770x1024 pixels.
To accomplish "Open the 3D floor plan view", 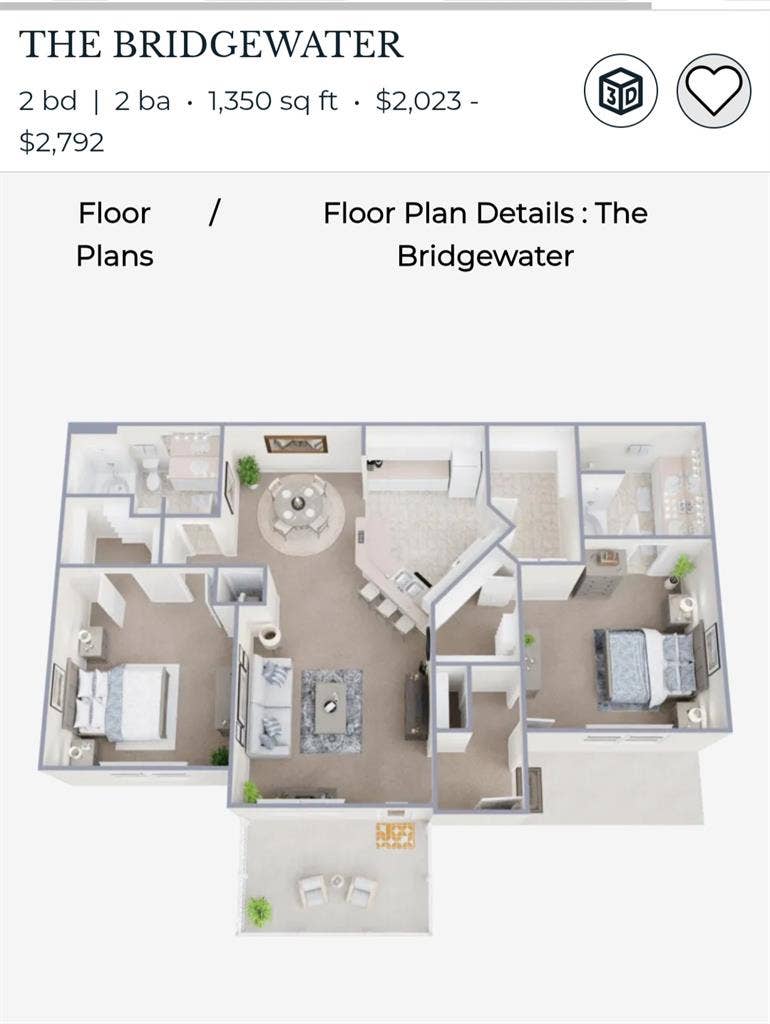I will pos(620,91).
